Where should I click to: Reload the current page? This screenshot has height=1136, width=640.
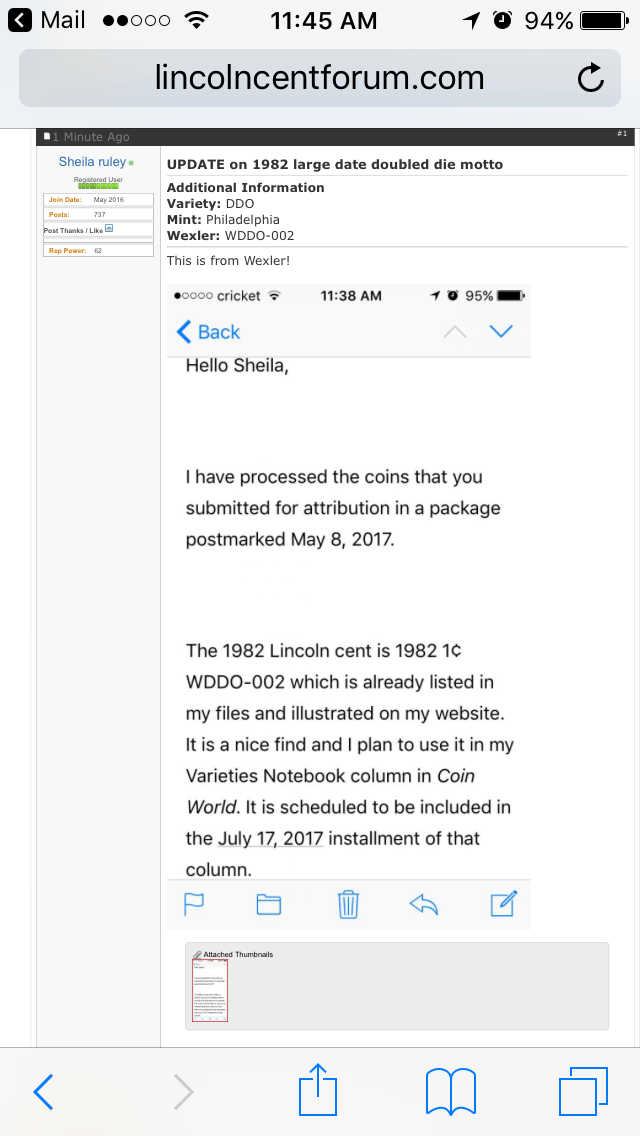pyautogui.click(x=591, y=78)
